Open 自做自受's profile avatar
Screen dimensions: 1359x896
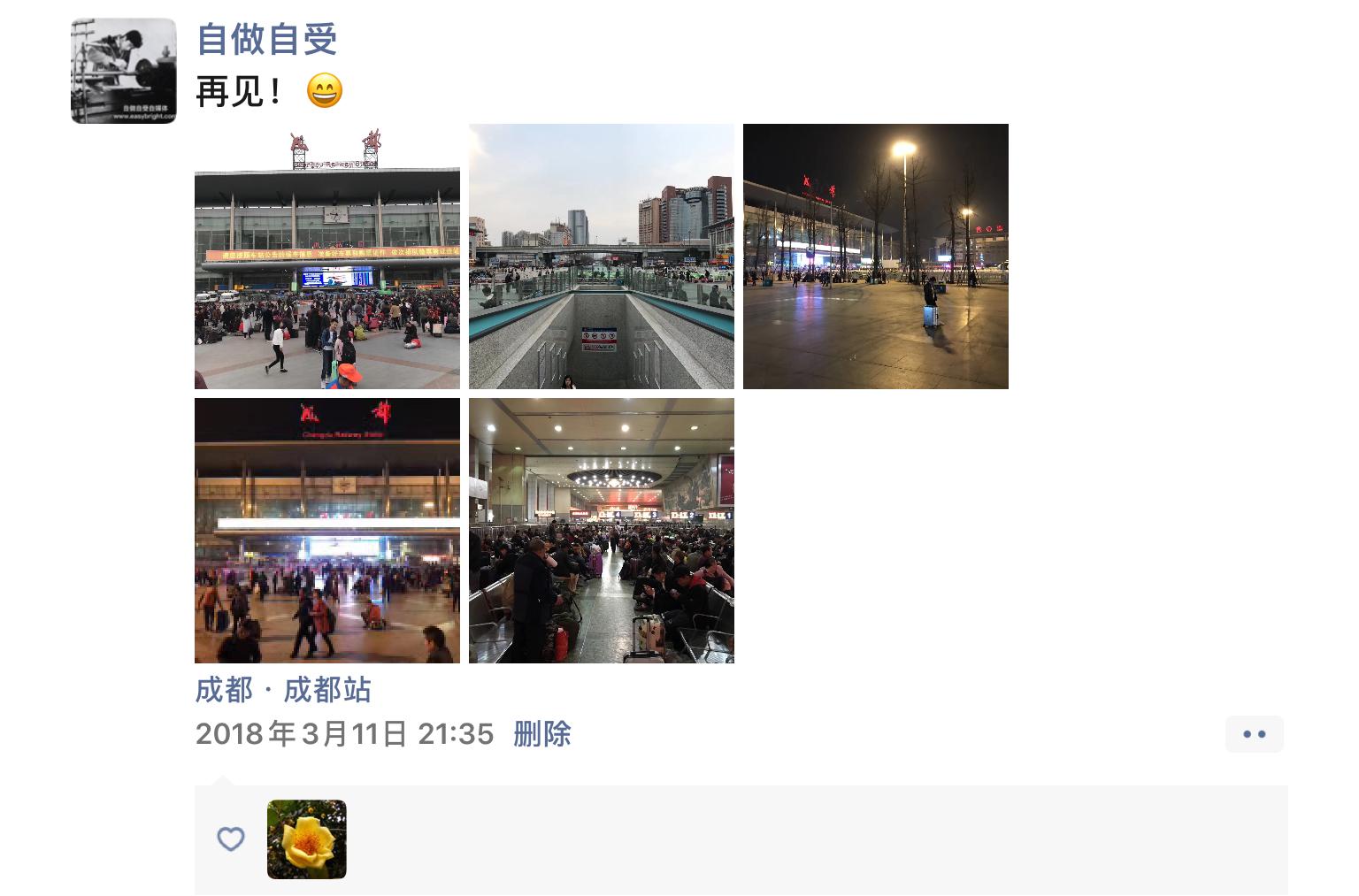tap(123, 71)
